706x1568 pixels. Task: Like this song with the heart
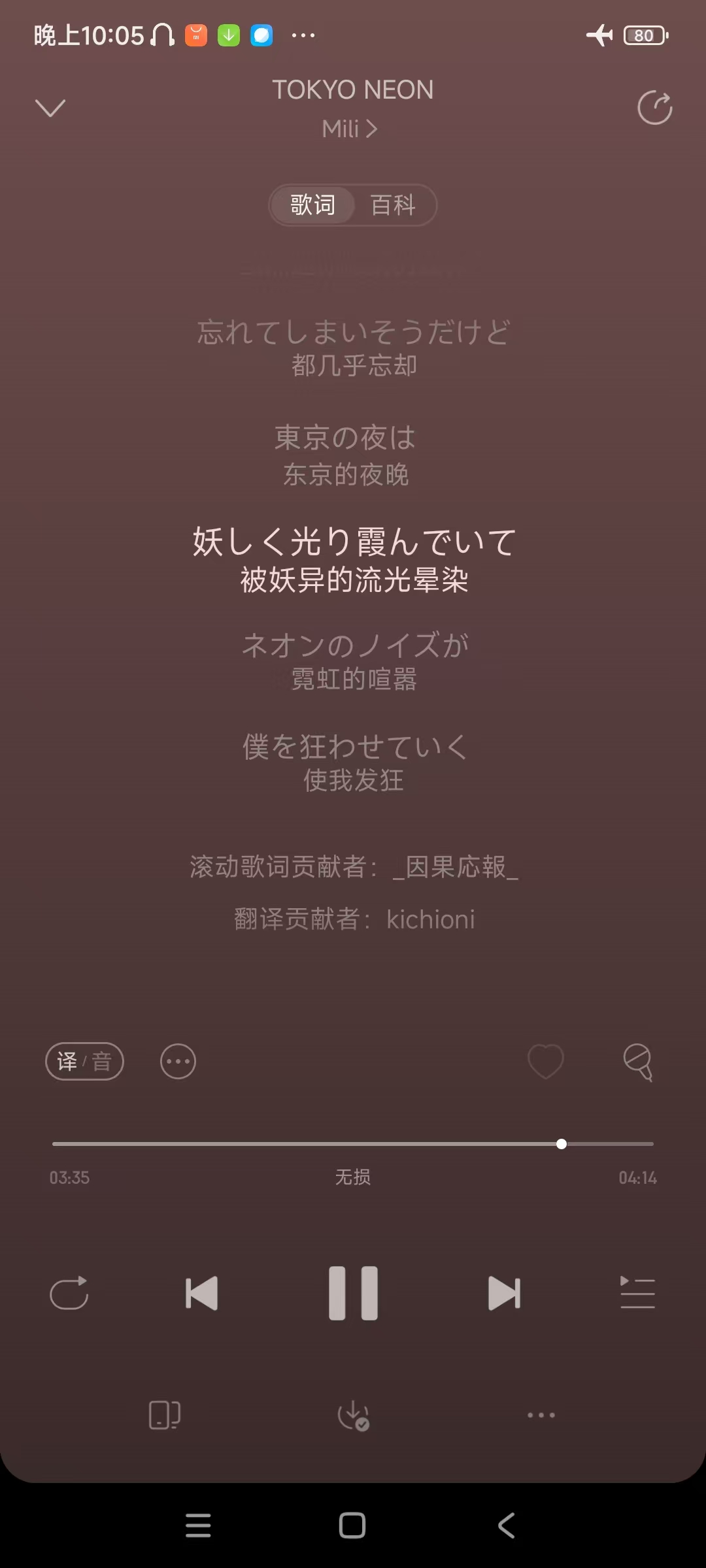point(546,1061)
